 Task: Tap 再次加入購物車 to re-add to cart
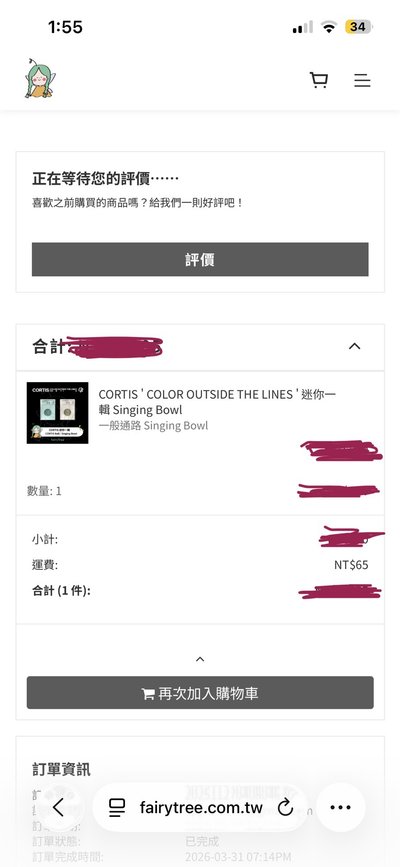click(x=200, y=693)
